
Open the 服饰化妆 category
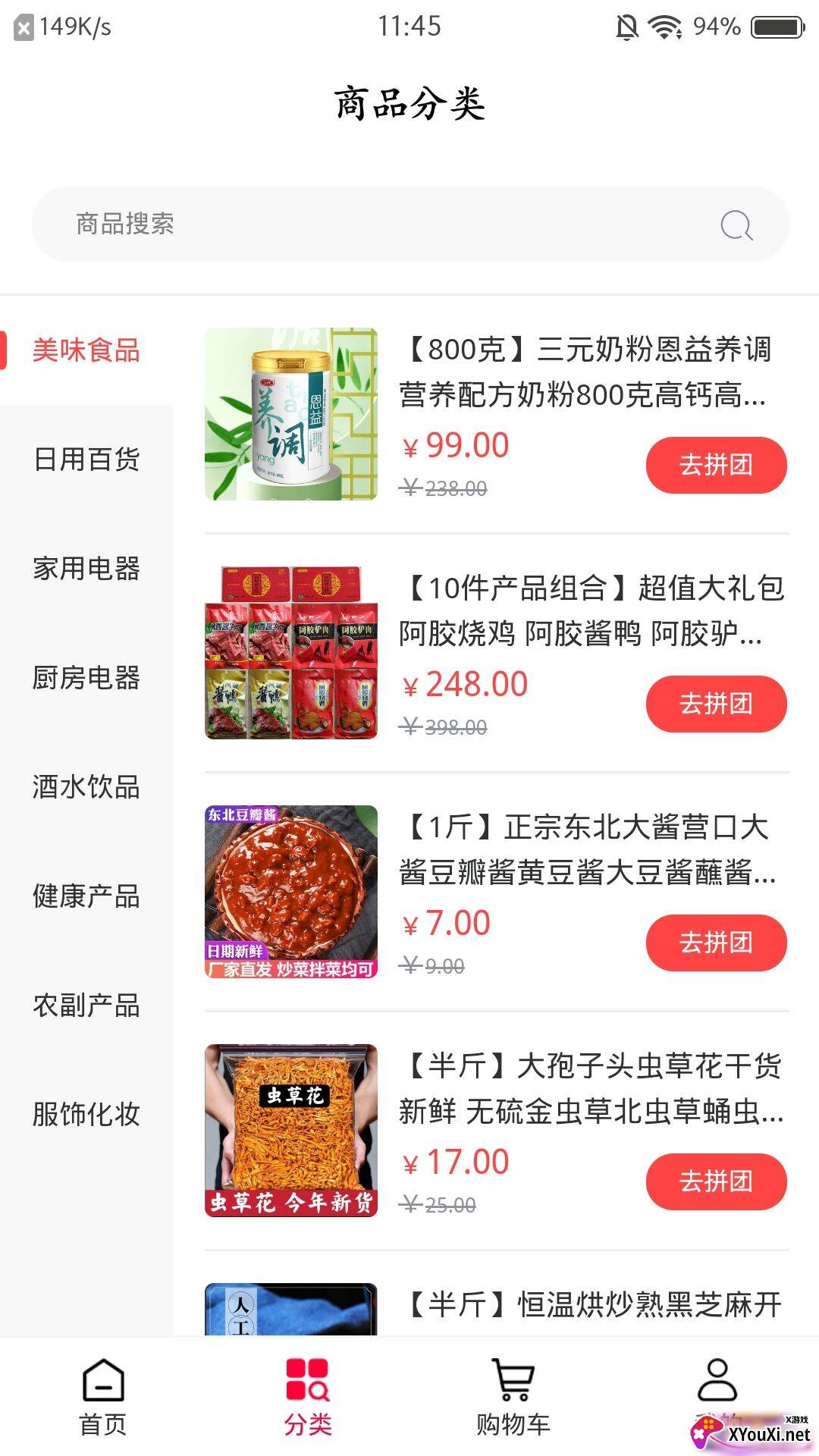point(86,1115)
